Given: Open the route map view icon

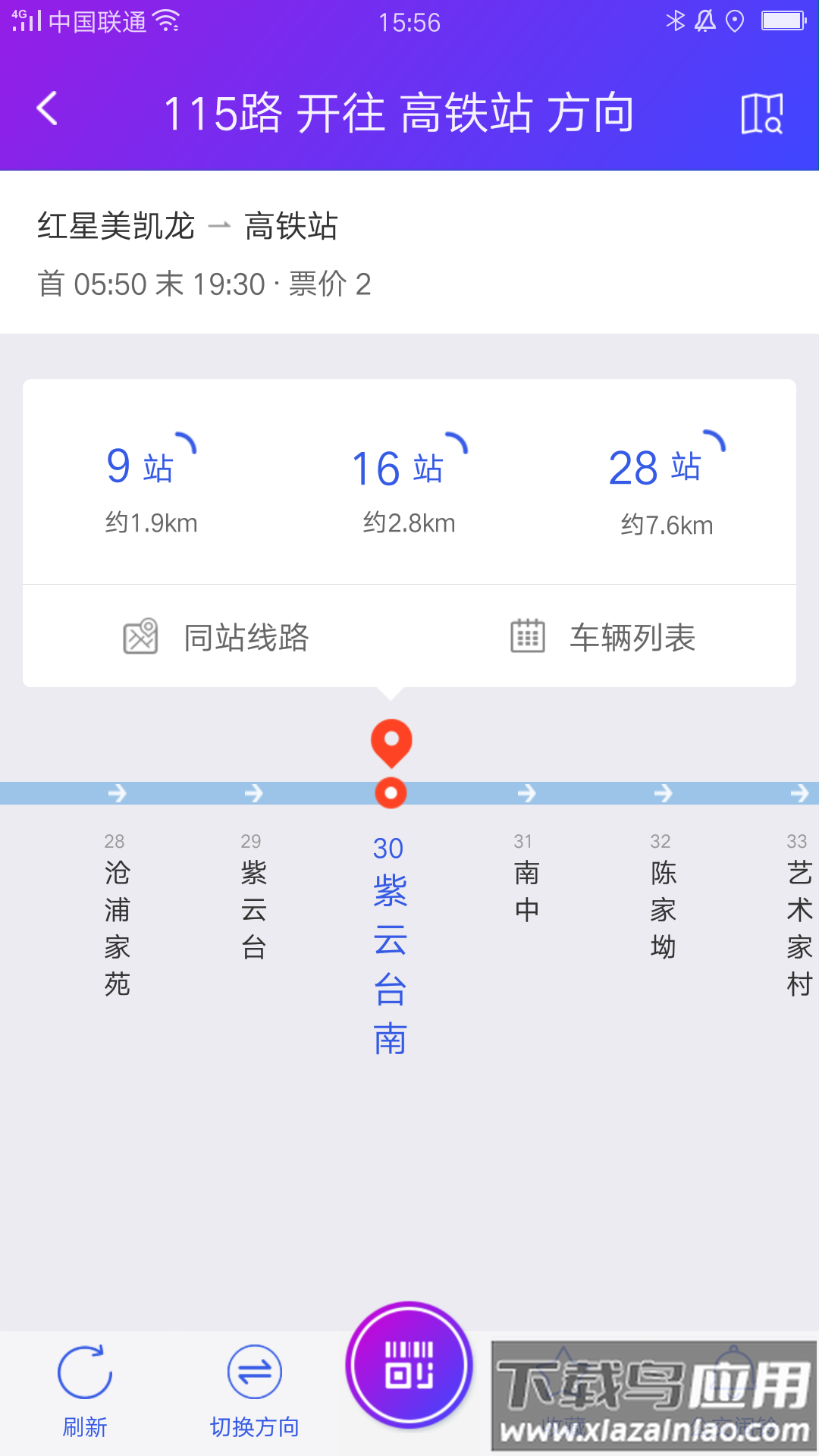Looking at the screenshot, I should point(761,114).
